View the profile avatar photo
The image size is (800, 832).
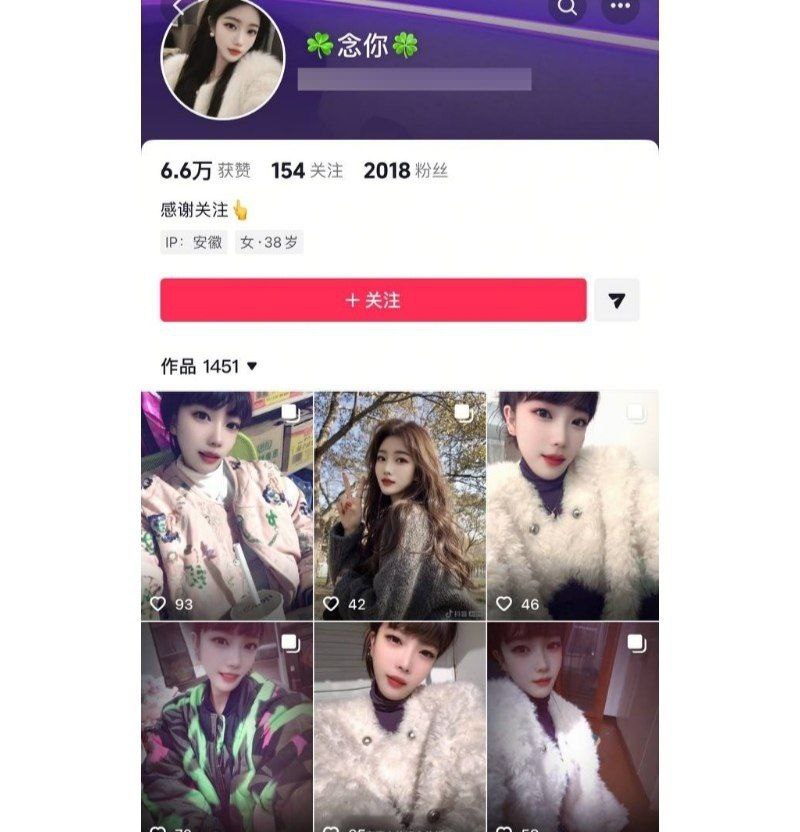[223, 58]
